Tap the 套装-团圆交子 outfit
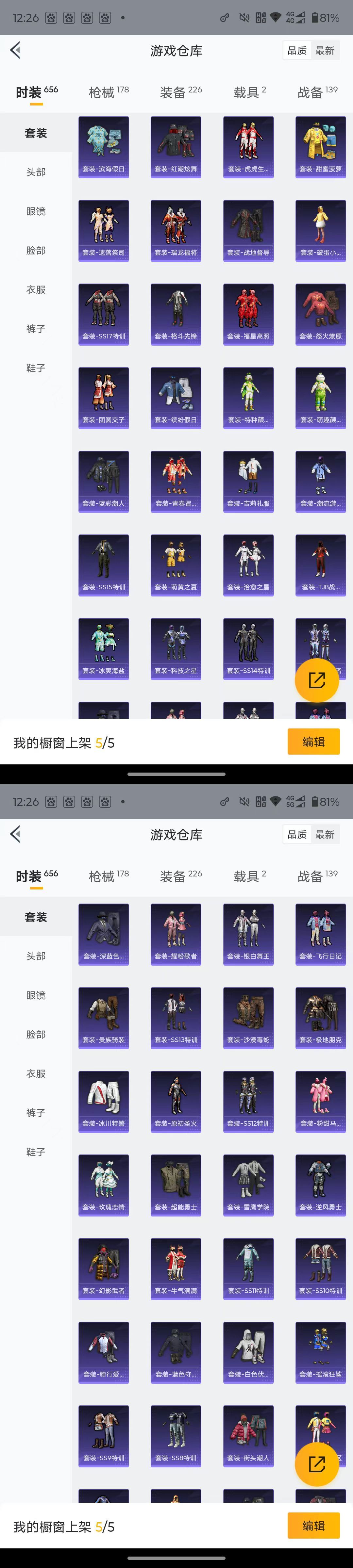The image size is (353, 1568). 104,398
